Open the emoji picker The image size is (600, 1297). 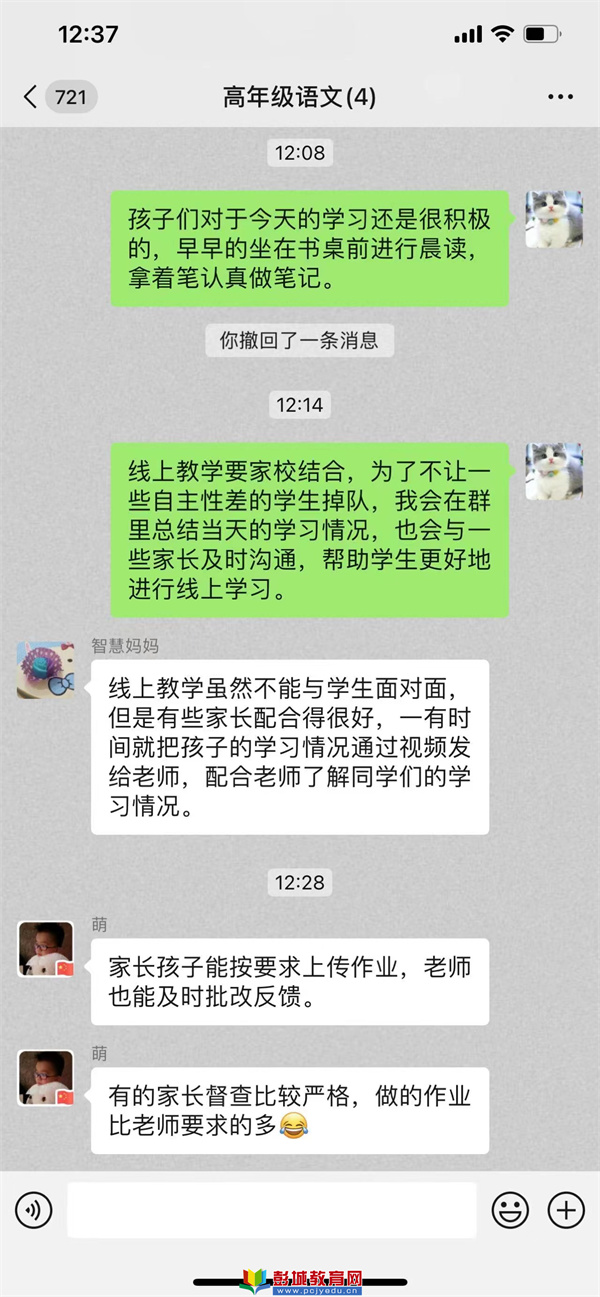(510, 1211)
